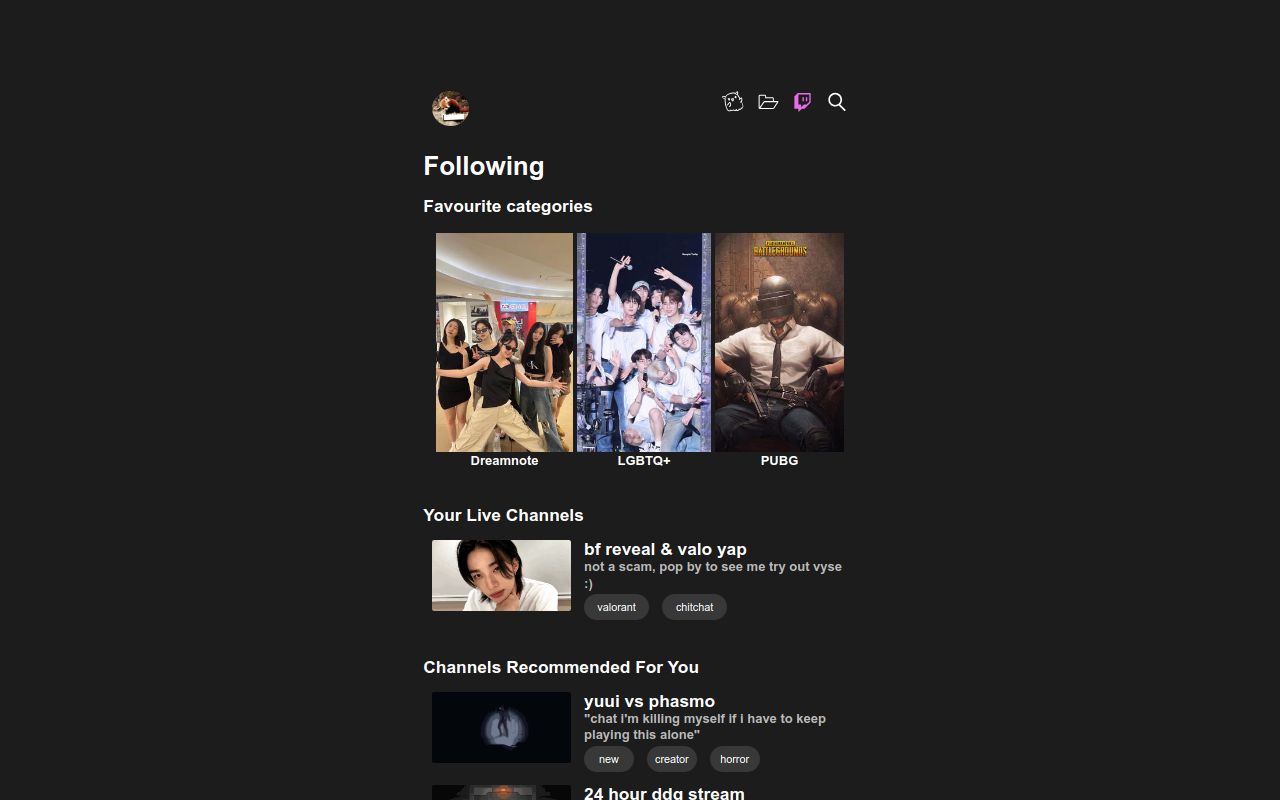Screen dimensions: 1280x800
Task: Filter by the horror tag chip
Action: (734, 759)
